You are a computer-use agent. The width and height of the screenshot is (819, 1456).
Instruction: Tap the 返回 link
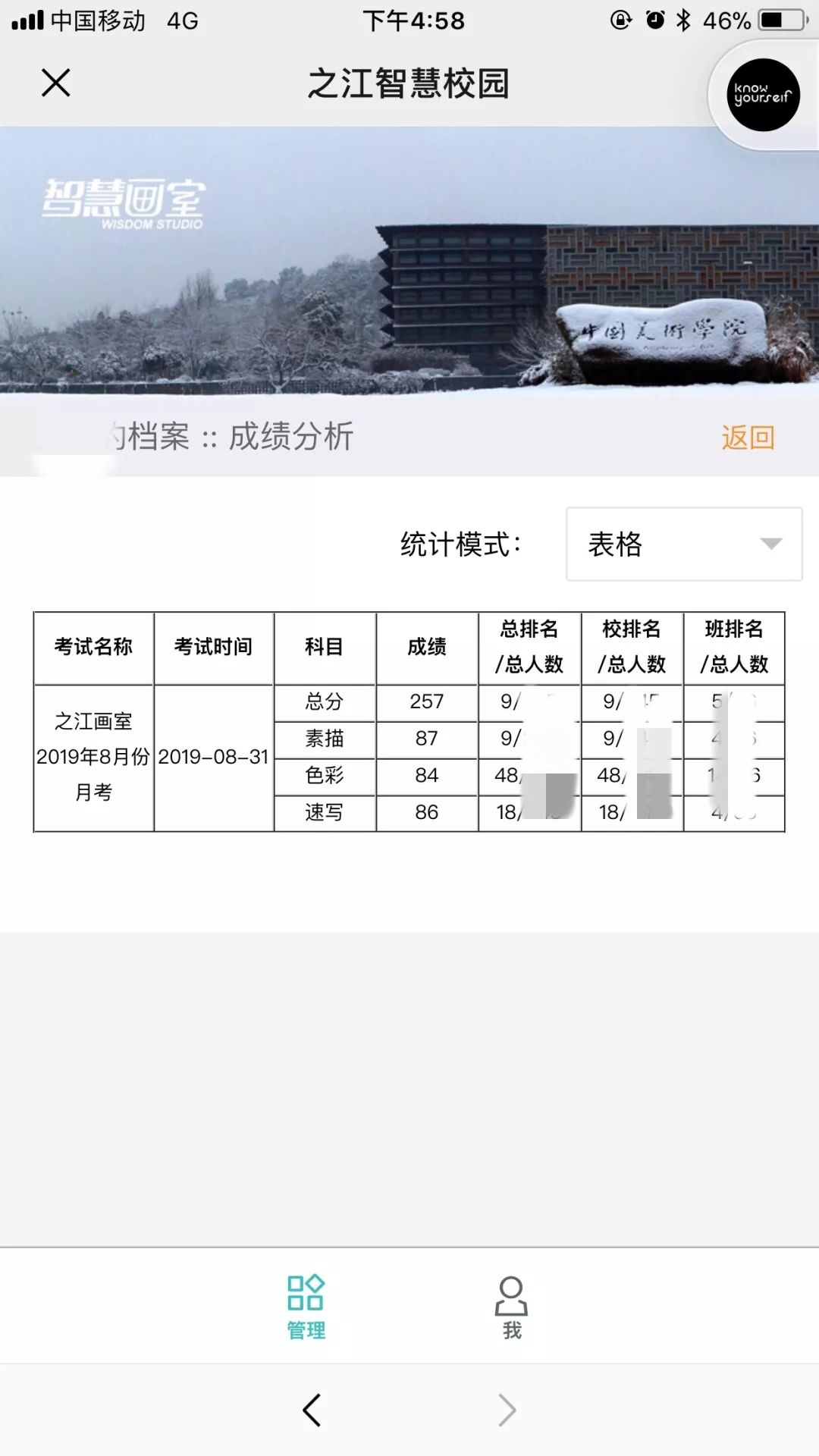click(x=747, y=438)
